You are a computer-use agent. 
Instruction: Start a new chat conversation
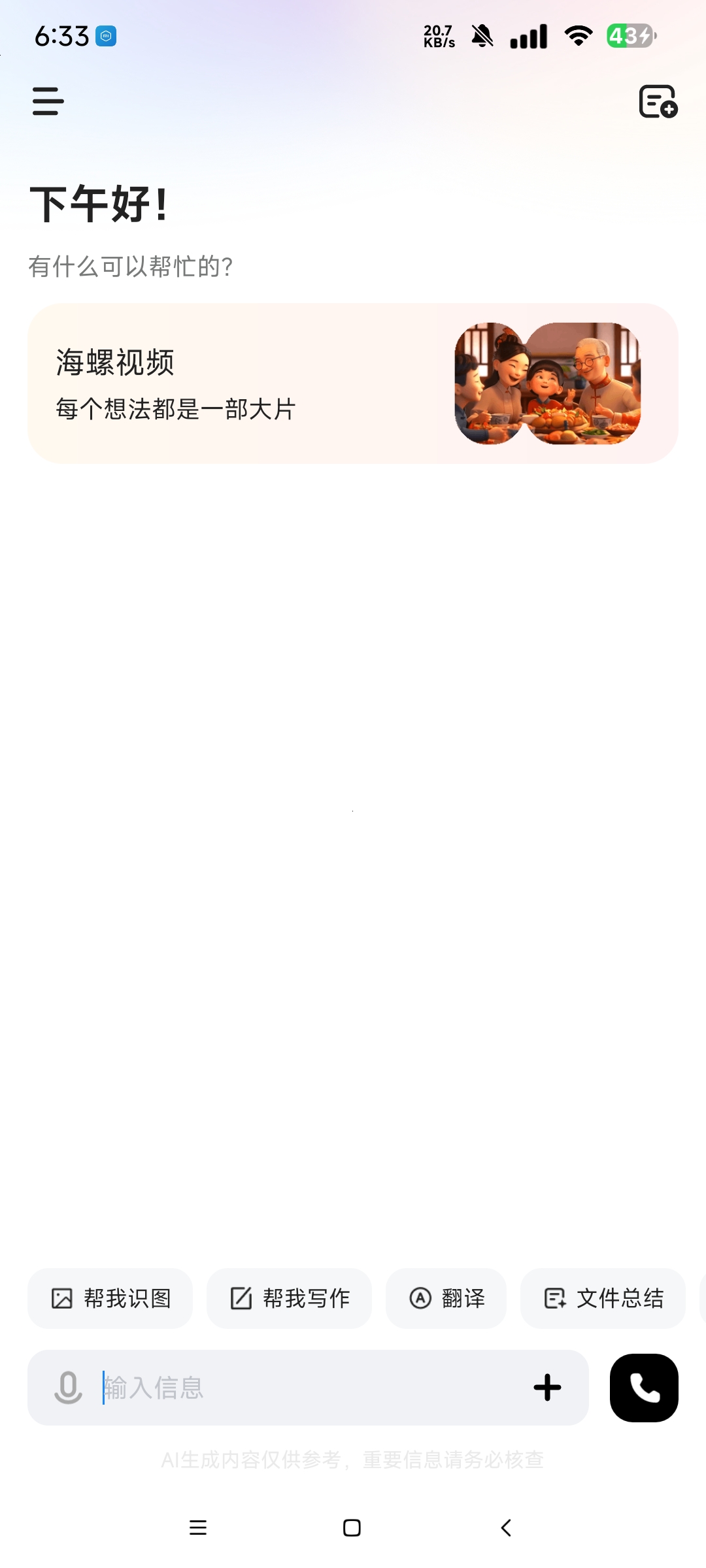[658, 101]
